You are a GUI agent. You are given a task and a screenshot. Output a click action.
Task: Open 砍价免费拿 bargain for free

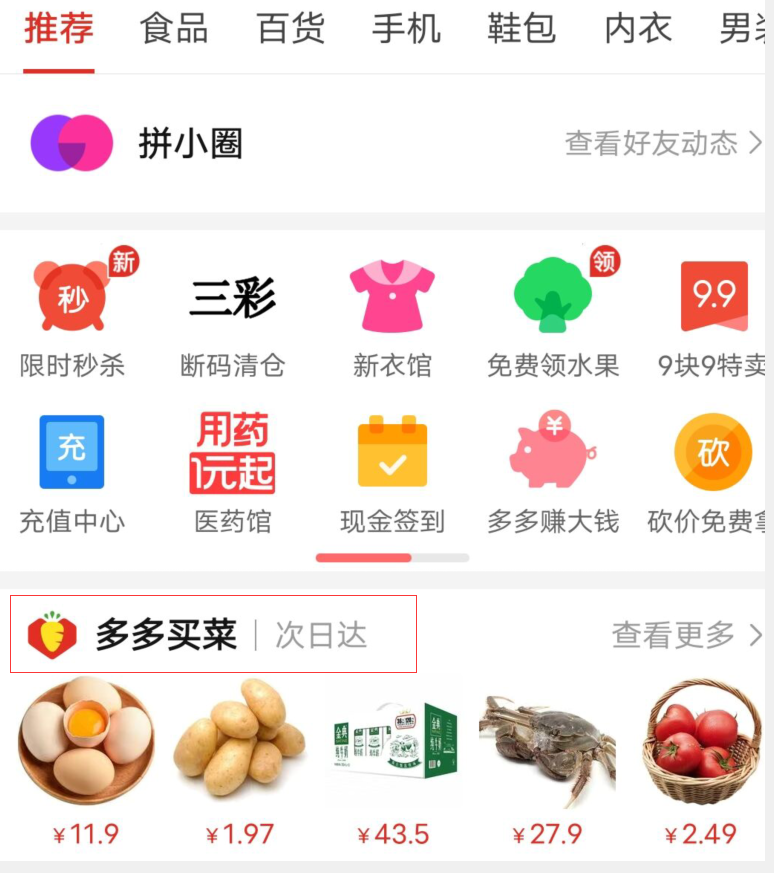(712, 470)
